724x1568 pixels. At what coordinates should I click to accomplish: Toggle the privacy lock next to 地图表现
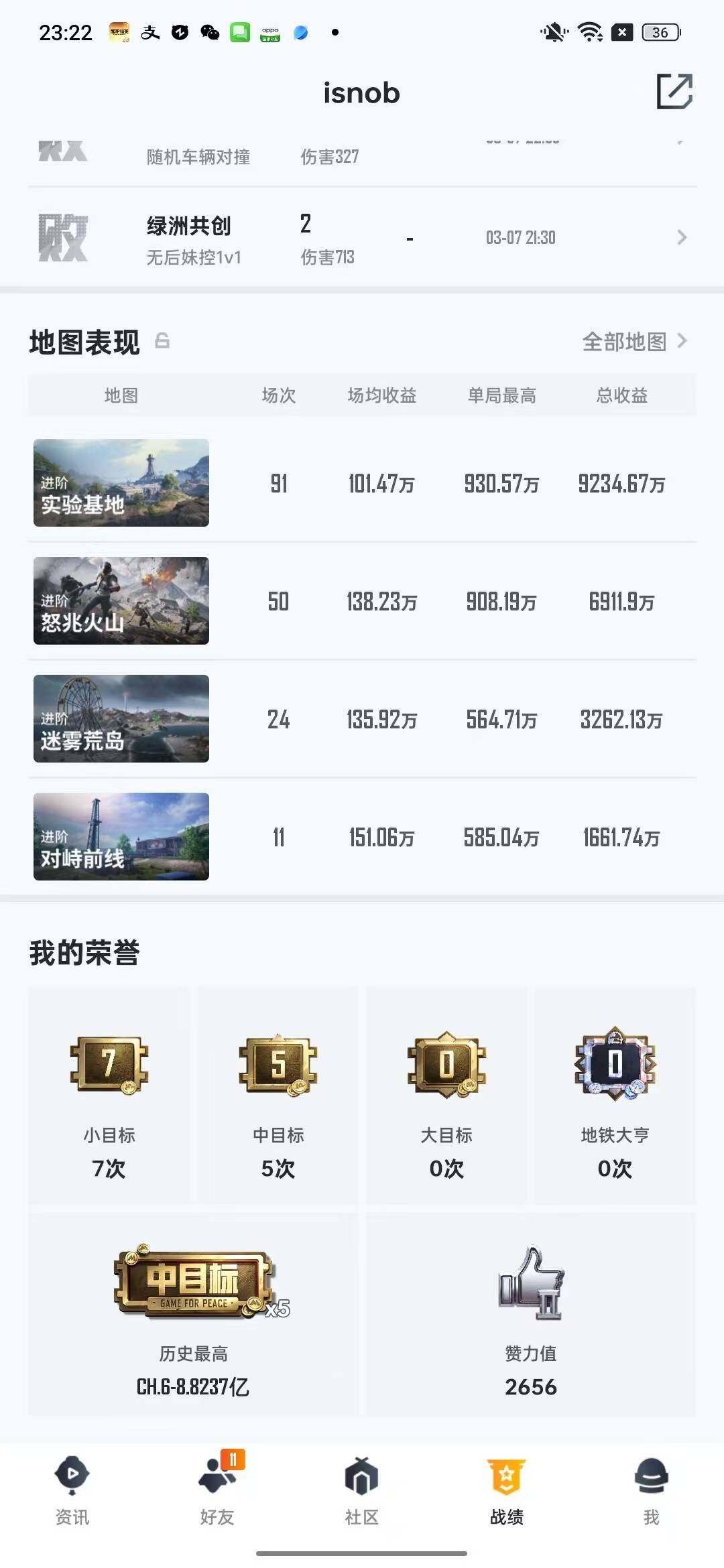point(163,342)
